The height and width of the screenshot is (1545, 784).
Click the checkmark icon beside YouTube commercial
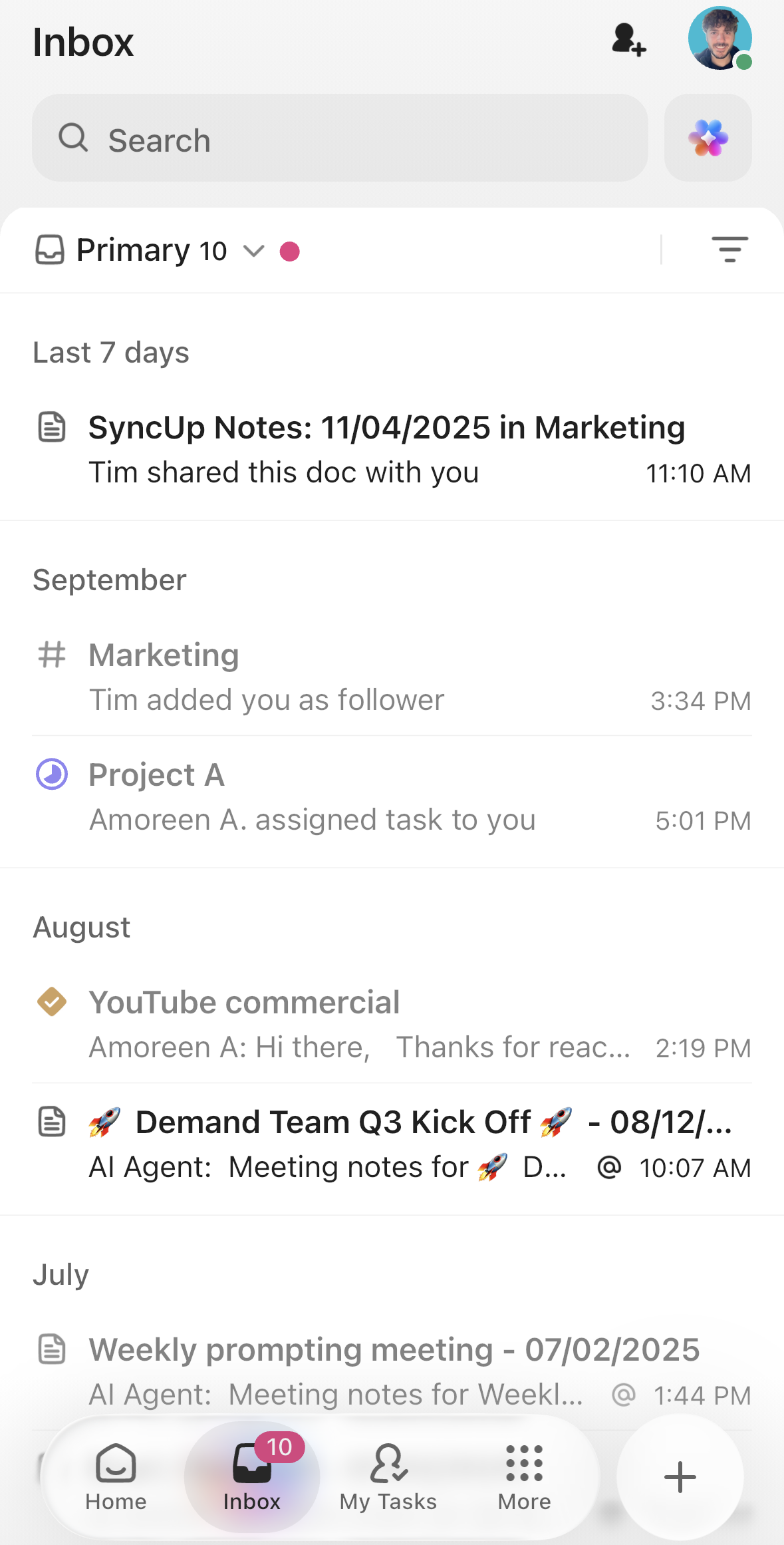pos(52,1001)
